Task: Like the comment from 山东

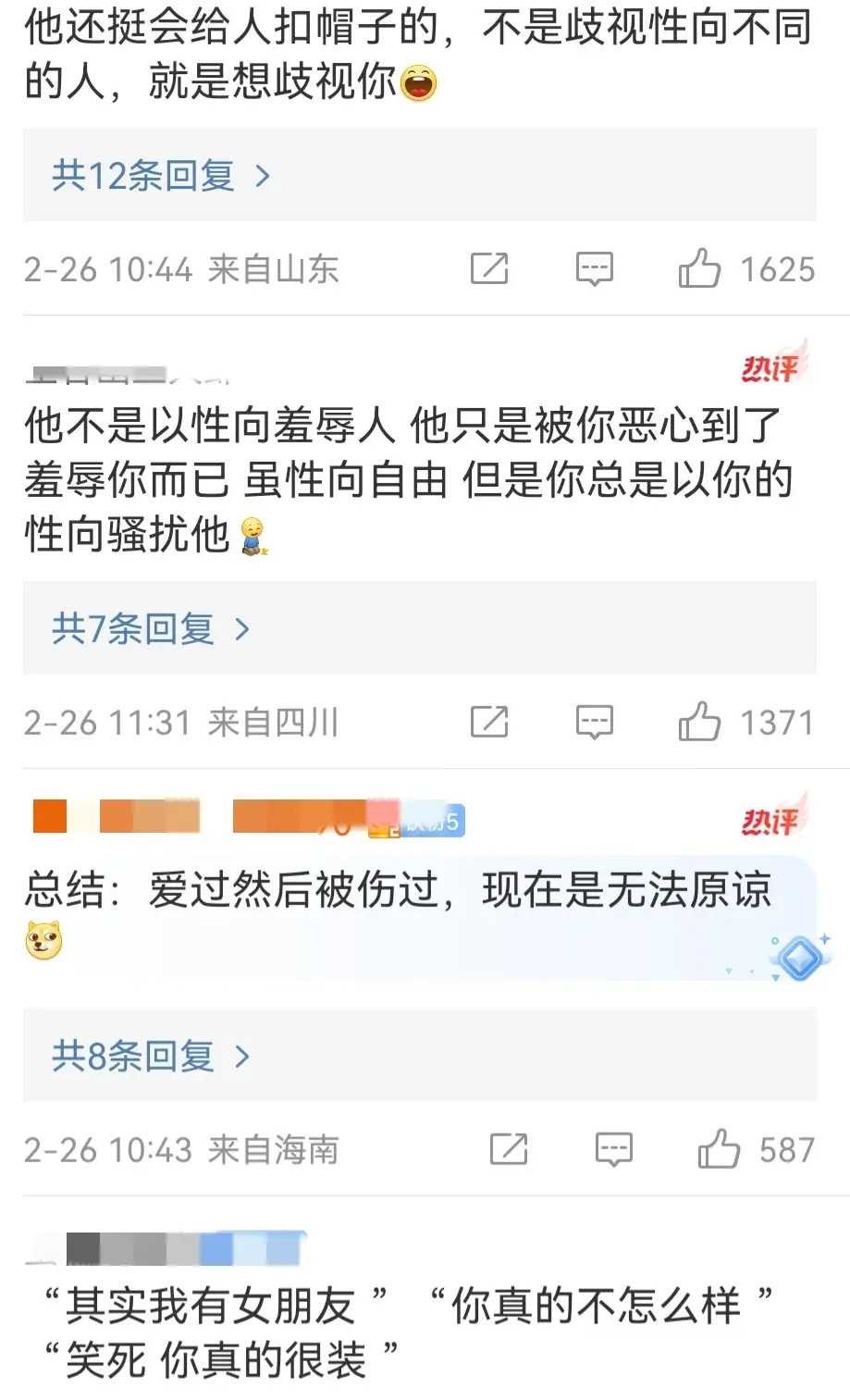Action: pyautogui.click(x=699, y=269)
